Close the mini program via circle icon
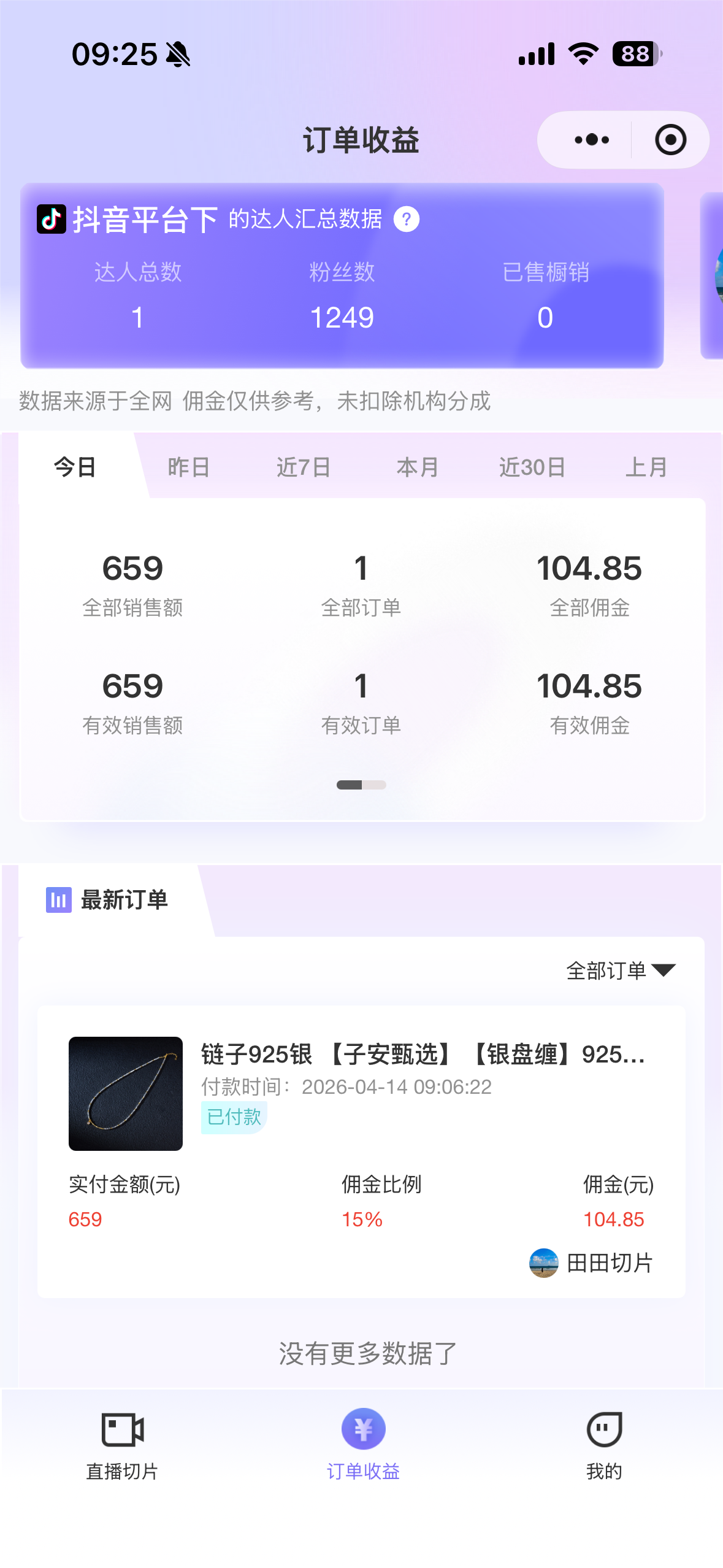 pyautogui.click(x=670, y=140)
